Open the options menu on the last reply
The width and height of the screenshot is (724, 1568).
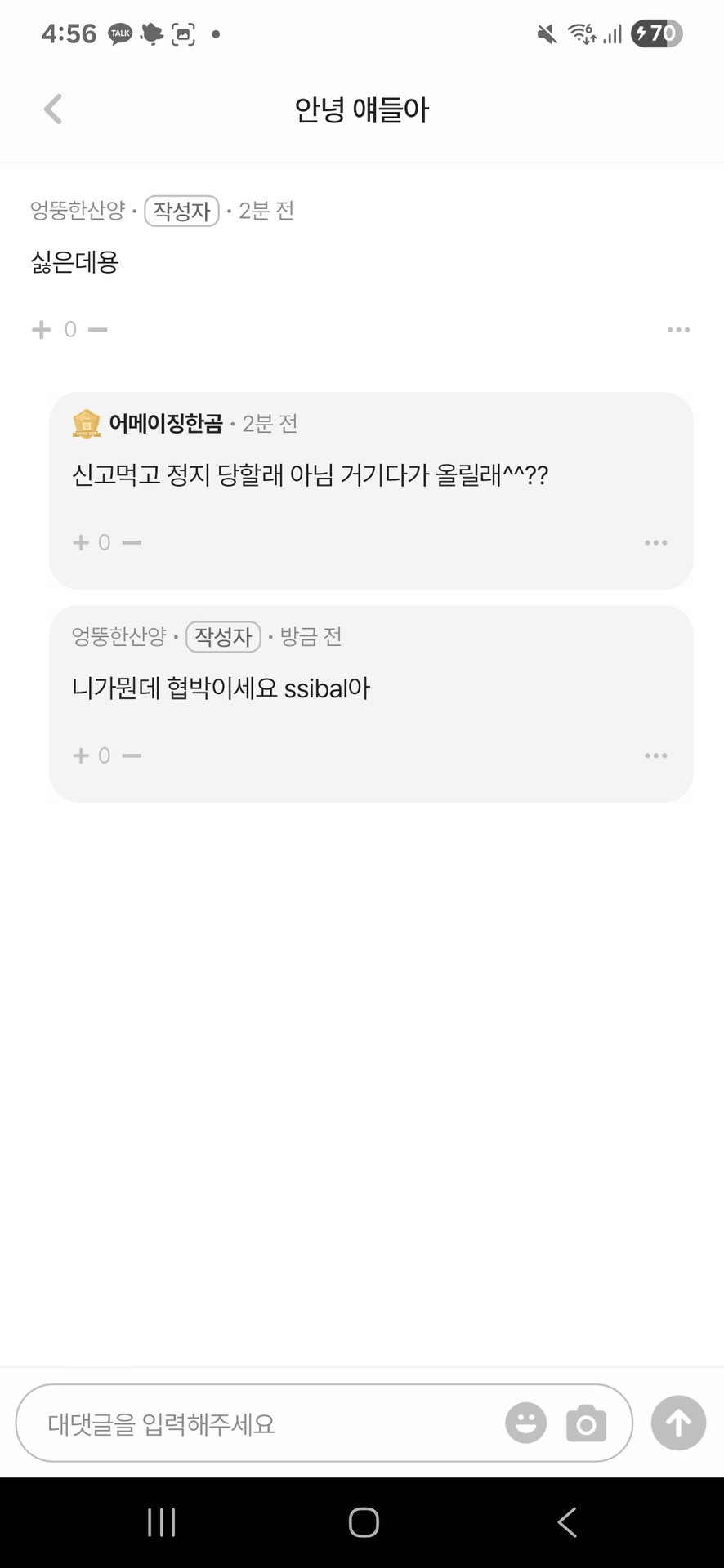(x=656, y=755)
